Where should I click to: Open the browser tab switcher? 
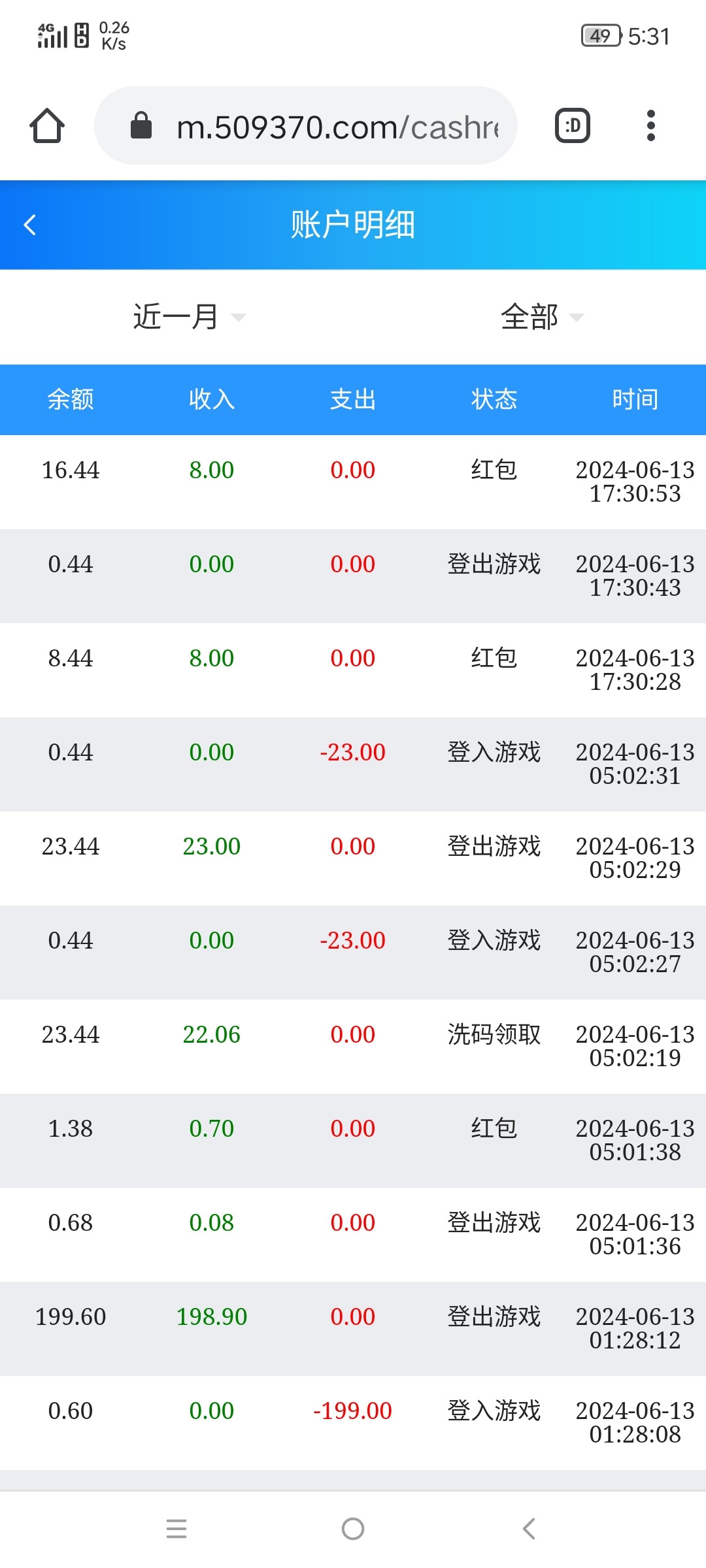click(x=573, y=125)
